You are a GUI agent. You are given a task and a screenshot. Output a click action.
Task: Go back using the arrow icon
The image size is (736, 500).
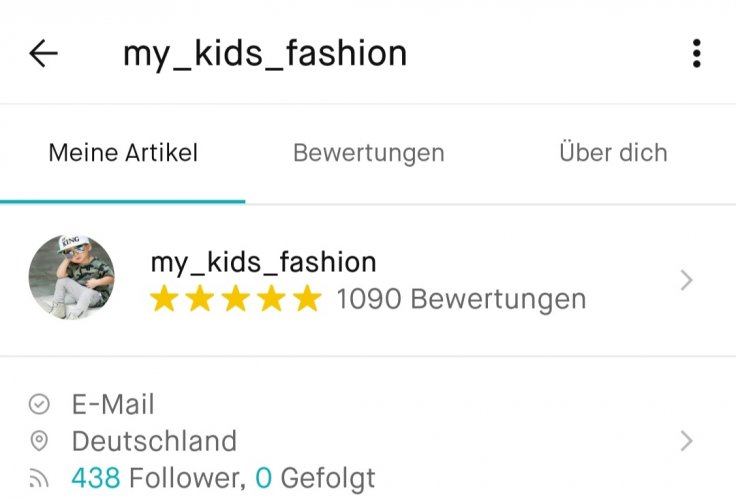click(44, 54)
